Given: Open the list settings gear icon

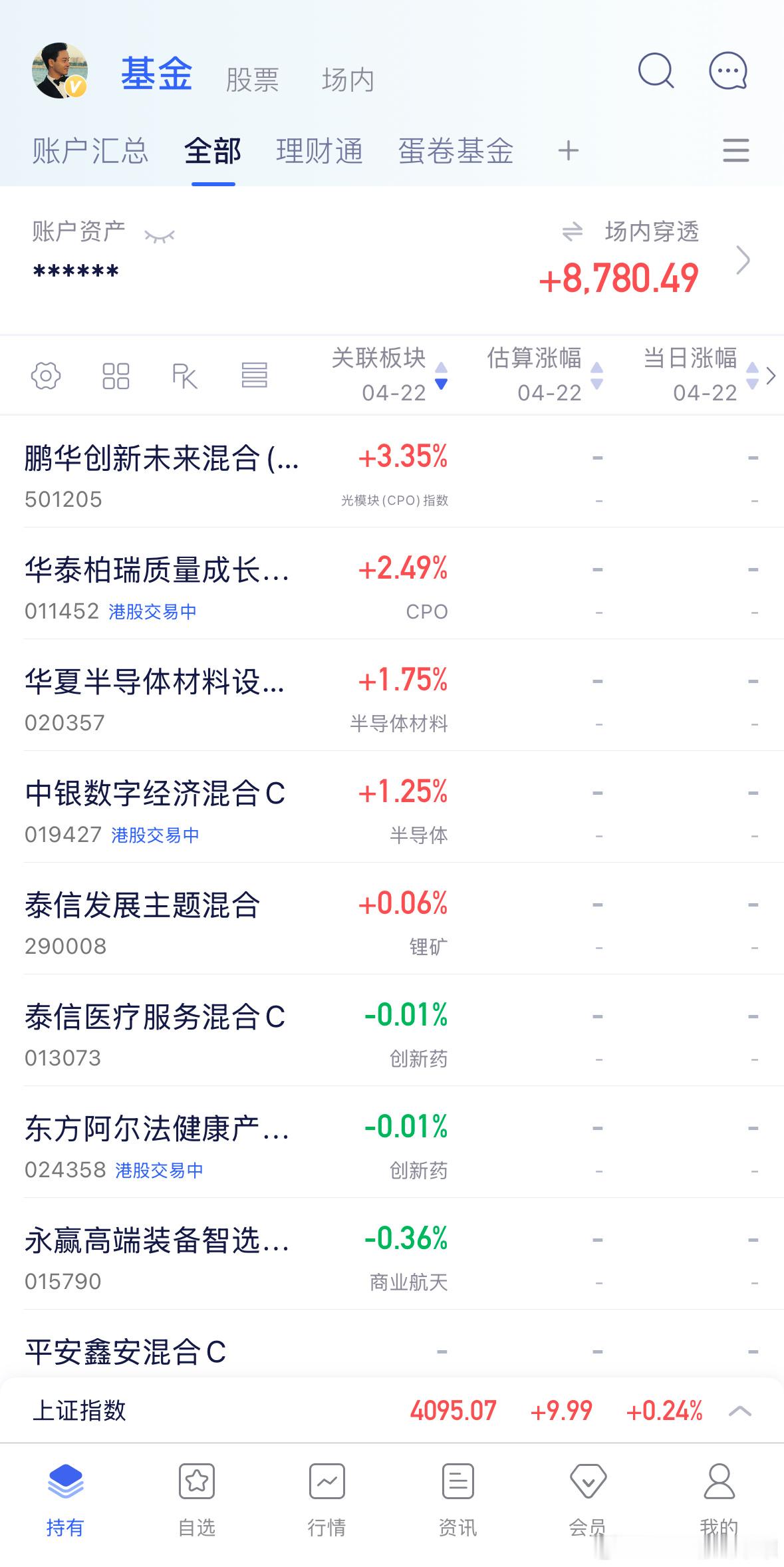Looking at the screenshot, I should (45, 376).
